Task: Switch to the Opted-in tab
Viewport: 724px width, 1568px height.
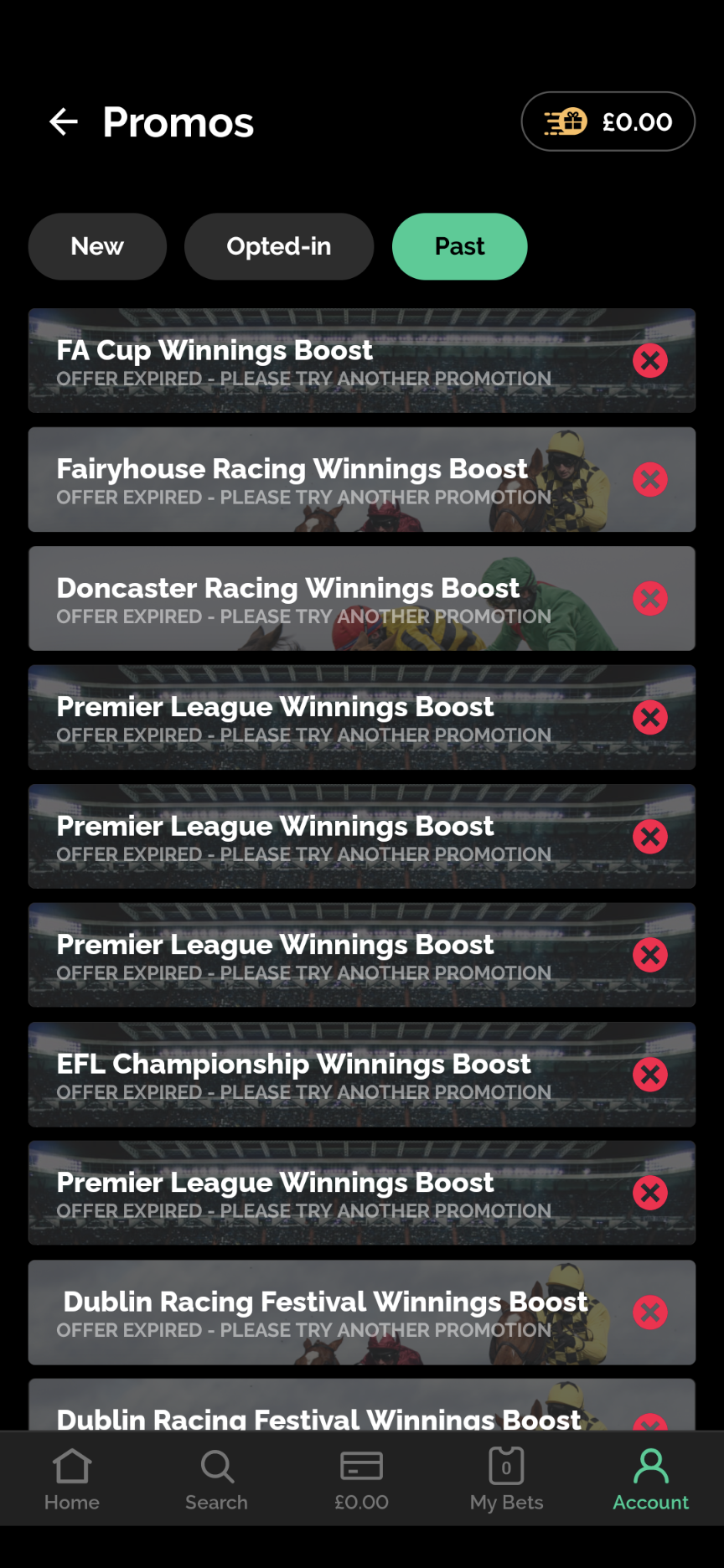Action: (278, 246)
